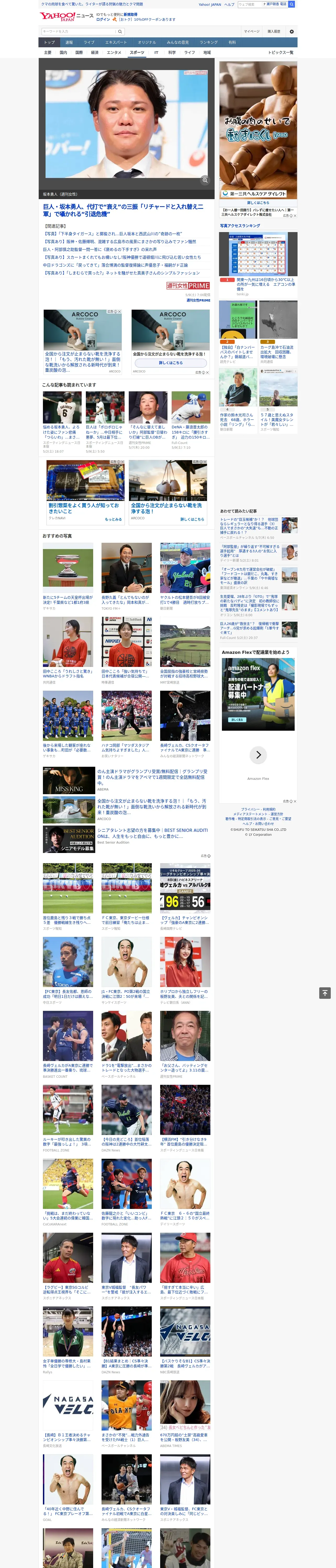Switch to the 速報 tab

point(69,43)
